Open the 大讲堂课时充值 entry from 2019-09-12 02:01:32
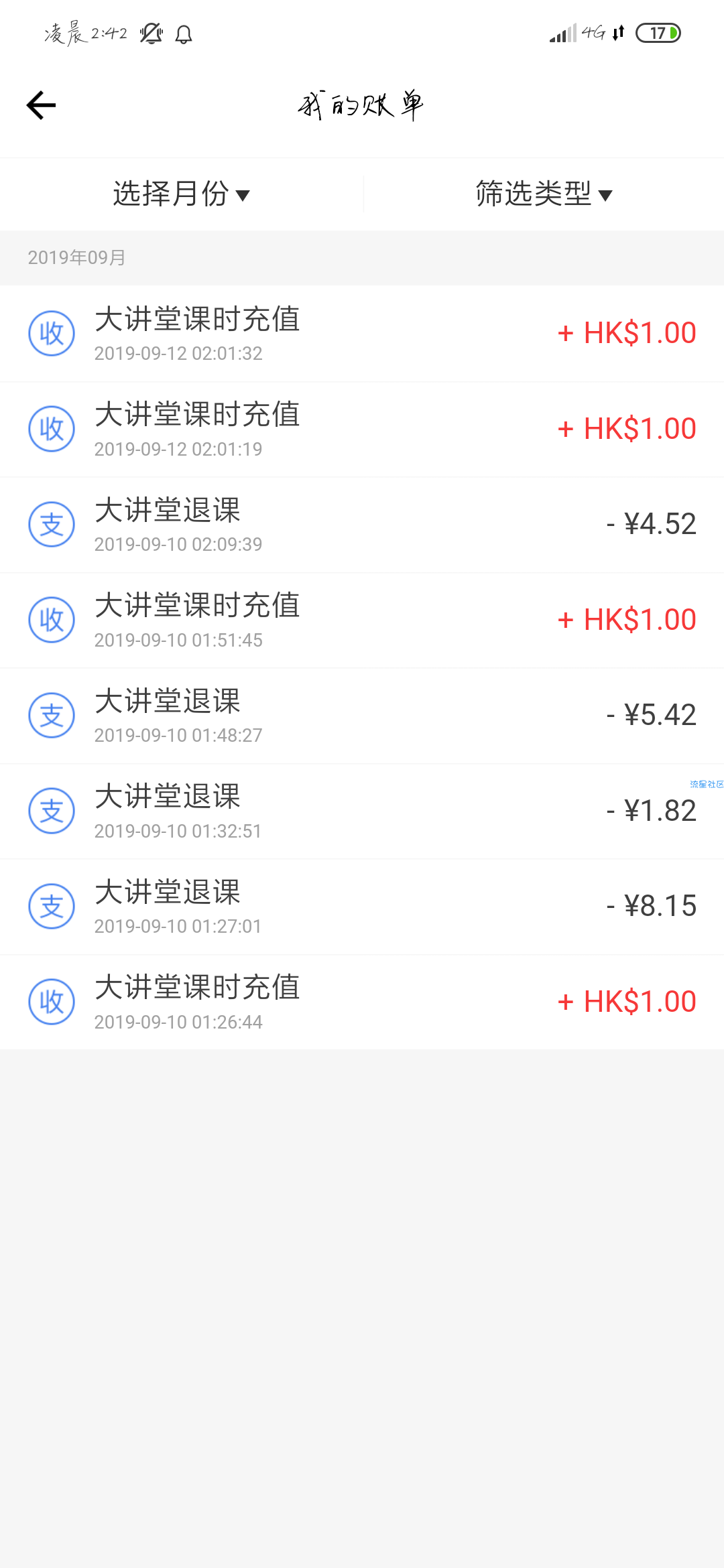 coord(362,334)
